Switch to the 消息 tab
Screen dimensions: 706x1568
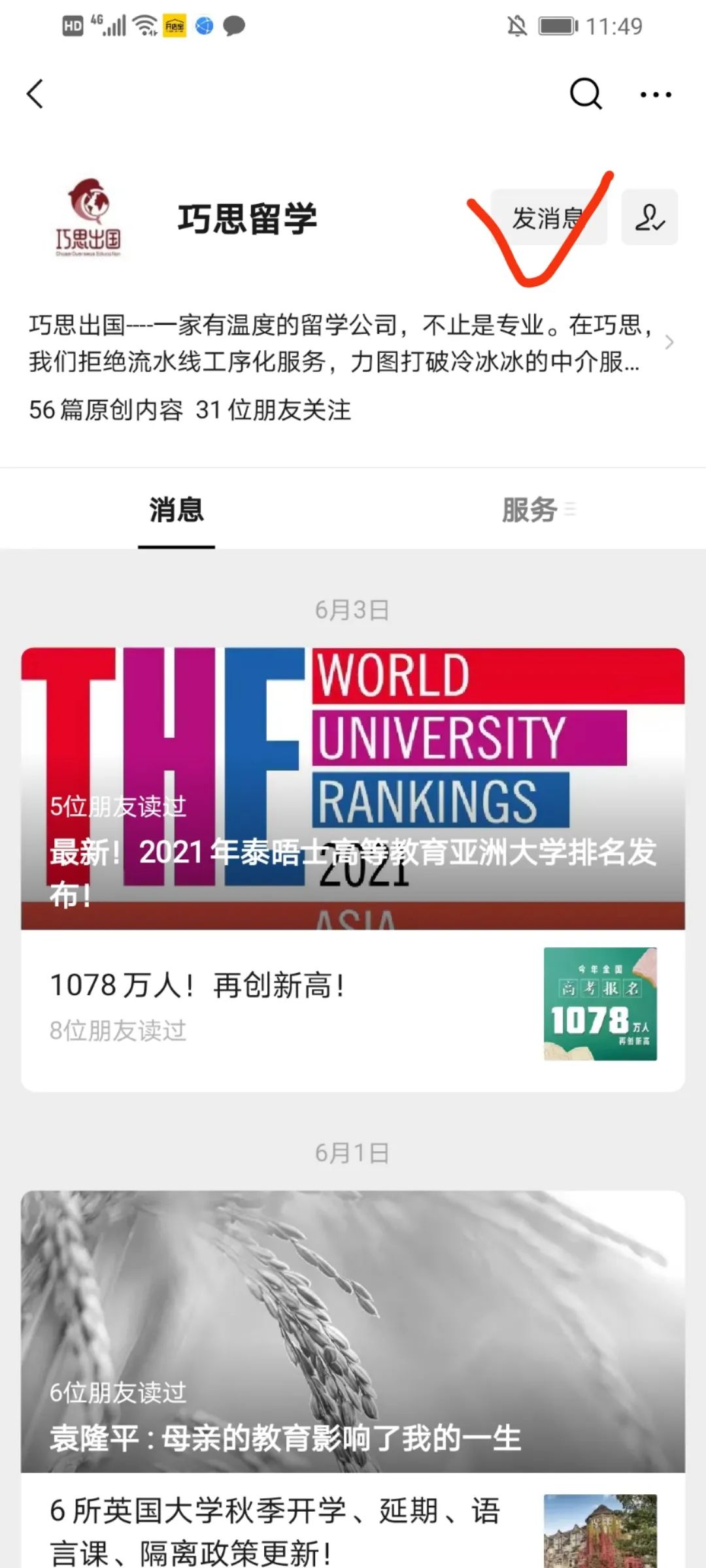click(176, 510)
